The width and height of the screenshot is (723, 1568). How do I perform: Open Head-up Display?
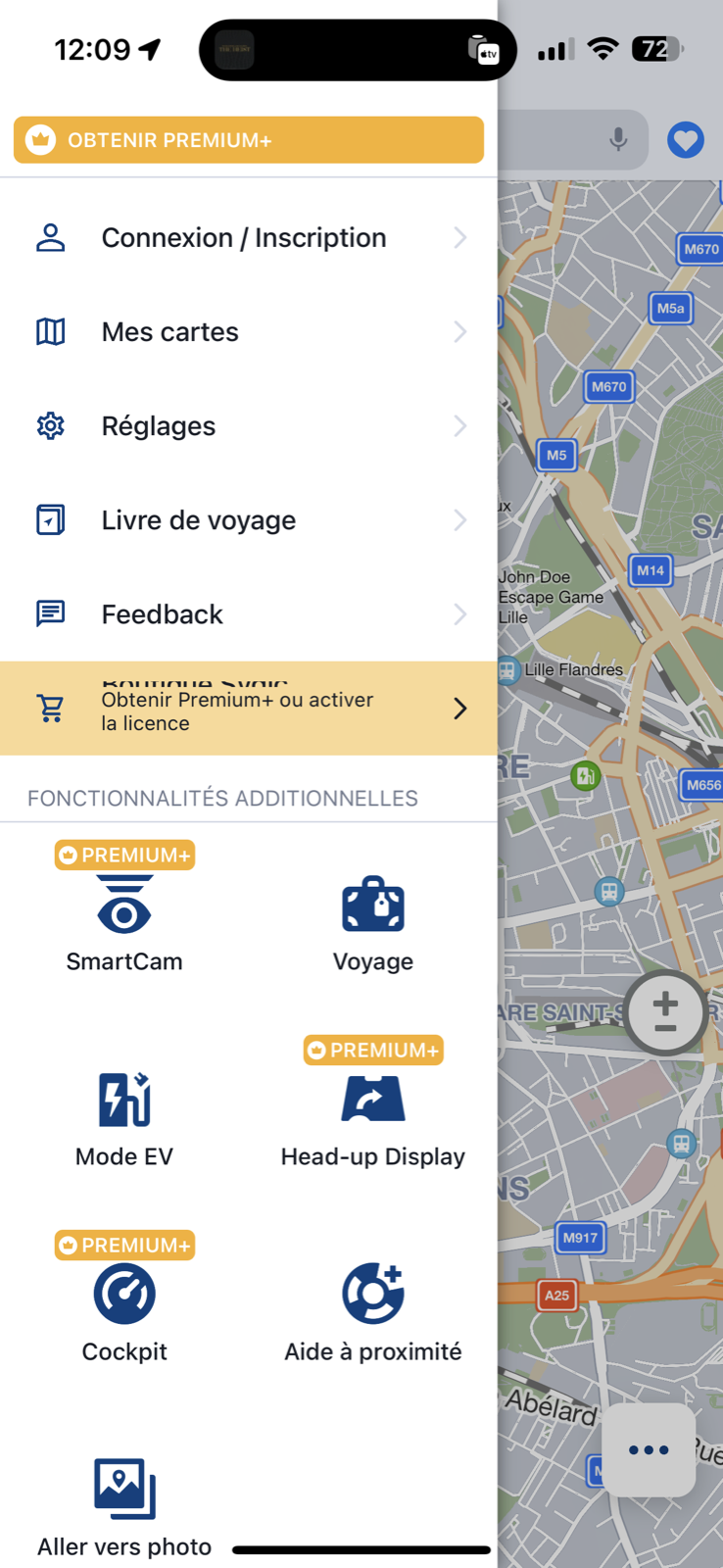(372, 1101)
